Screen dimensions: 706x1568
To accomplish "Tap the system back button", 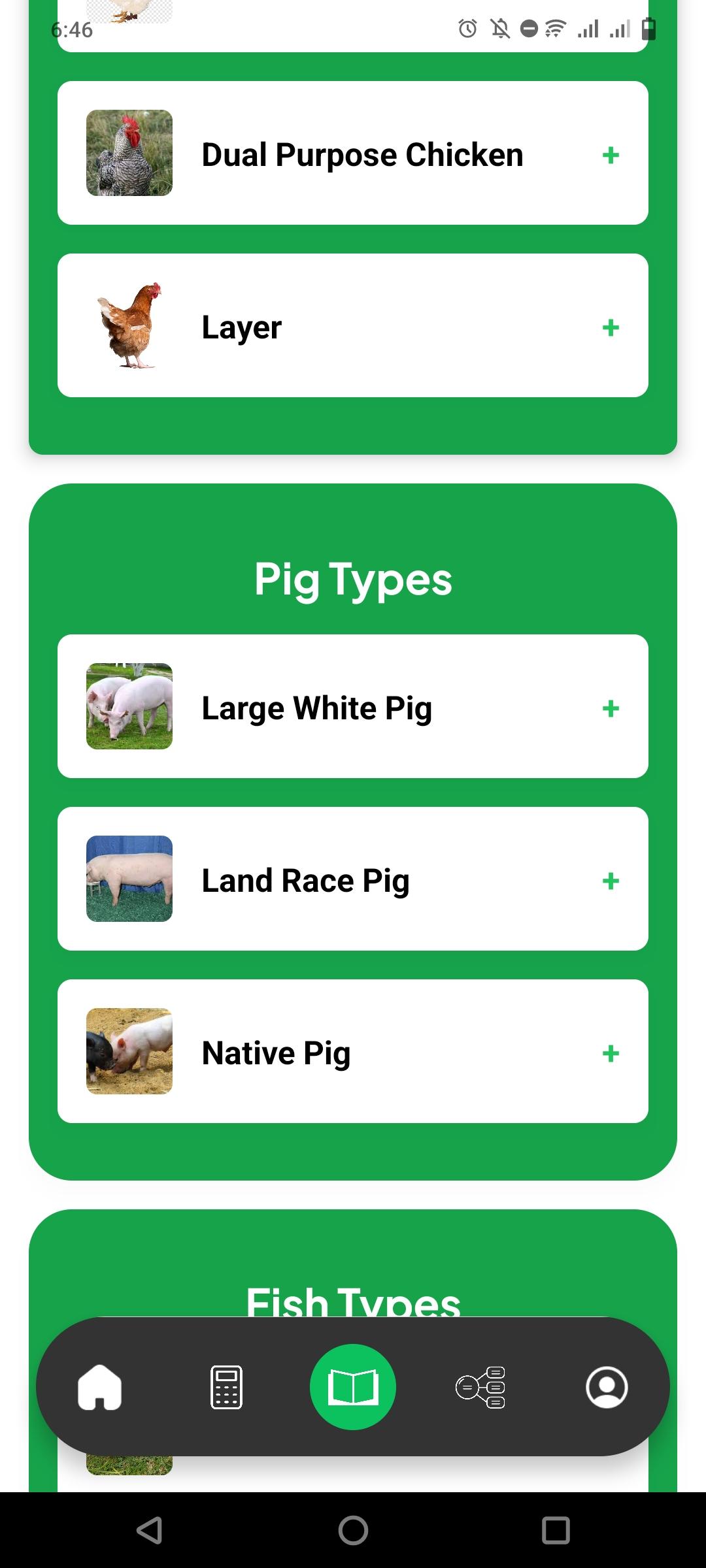I will (x=150, y=1530).
